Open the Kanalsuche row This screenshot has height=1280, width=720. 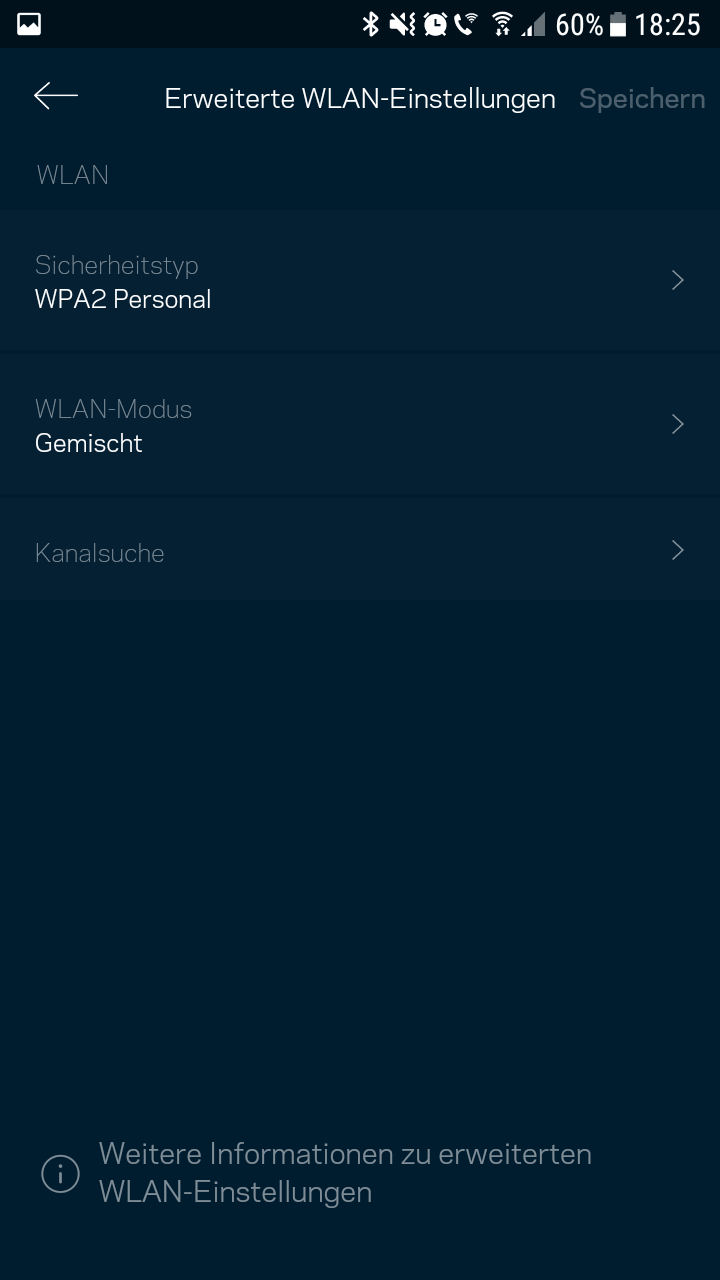coord(360,552)
